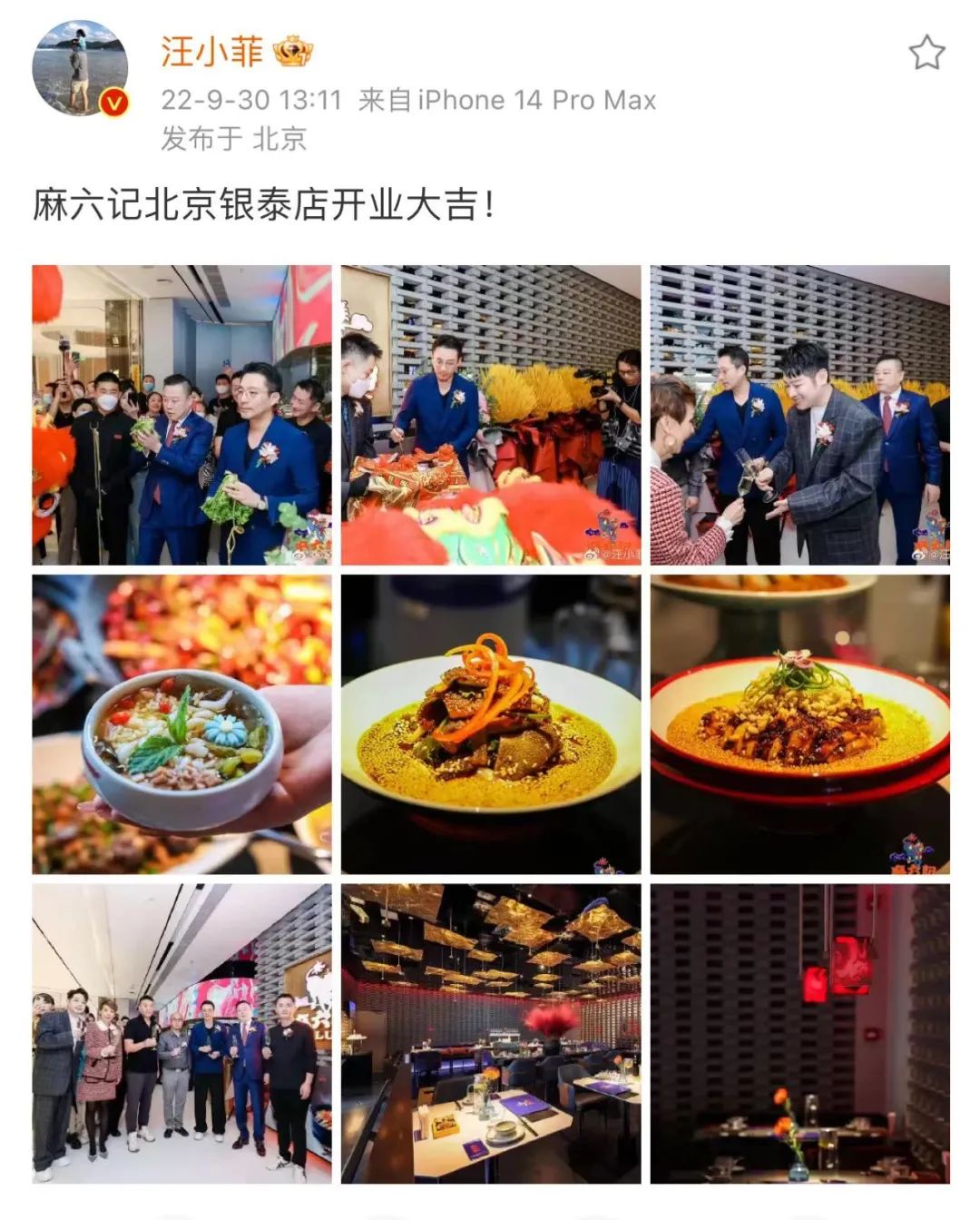
Task: Open the photo of the champagne toast
Action: tap(799, 415)
